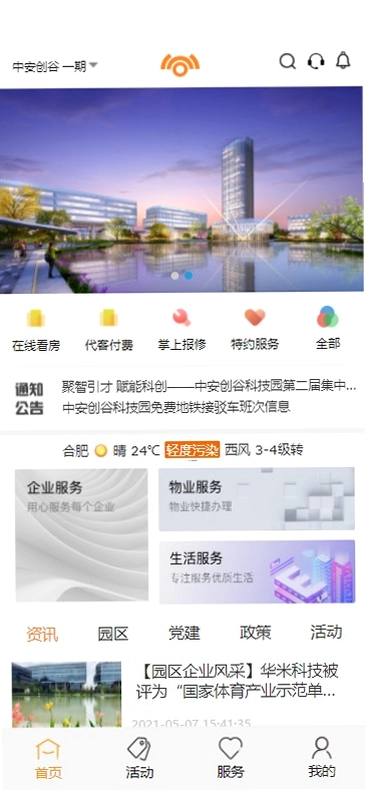365x790 pixels.
Task: Open 在线看房 shortcut
Action: [x=36, y=330]
